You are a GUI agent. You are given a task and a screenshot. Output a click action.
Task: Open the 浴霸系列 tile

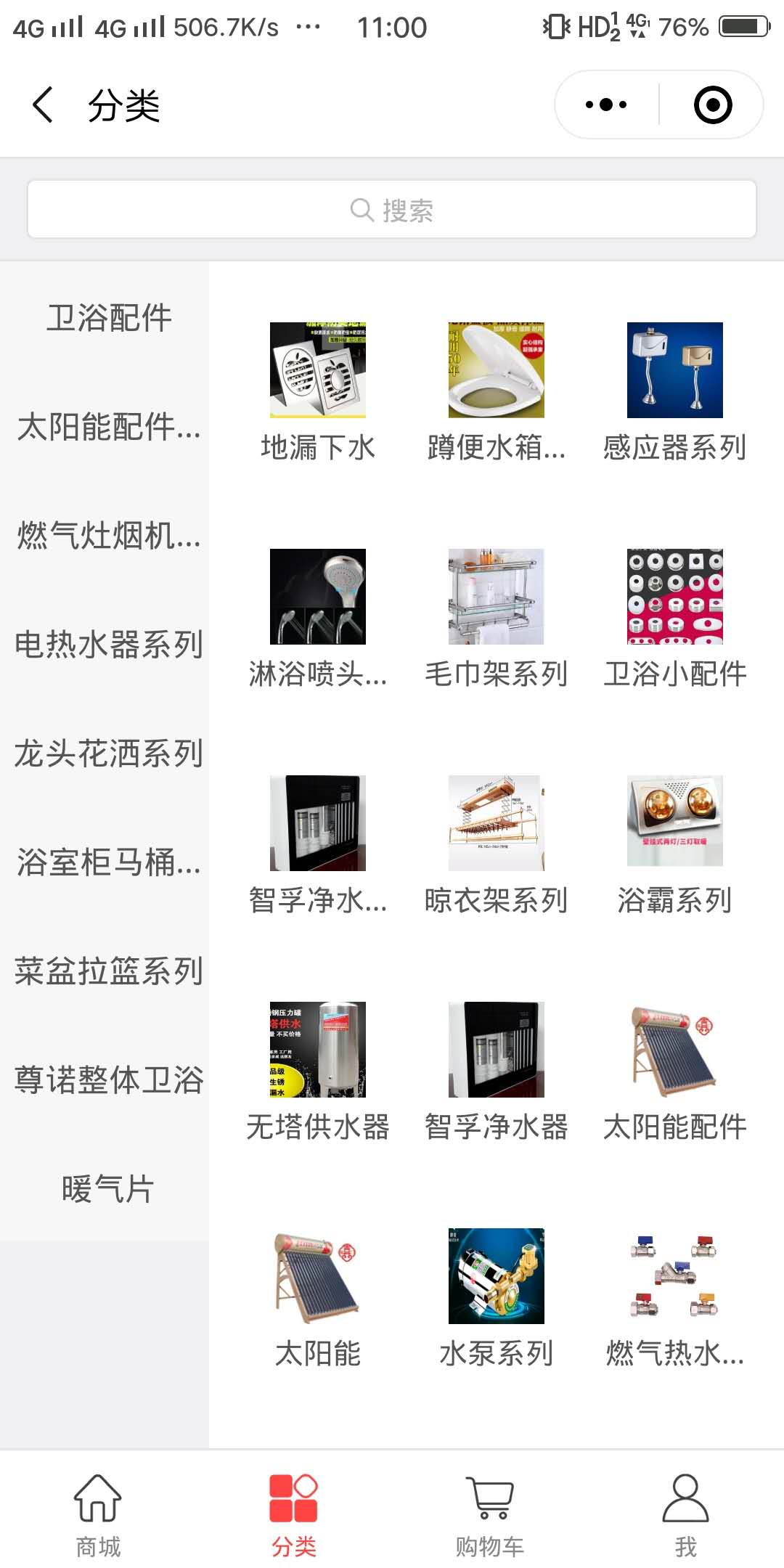point(674,845)
